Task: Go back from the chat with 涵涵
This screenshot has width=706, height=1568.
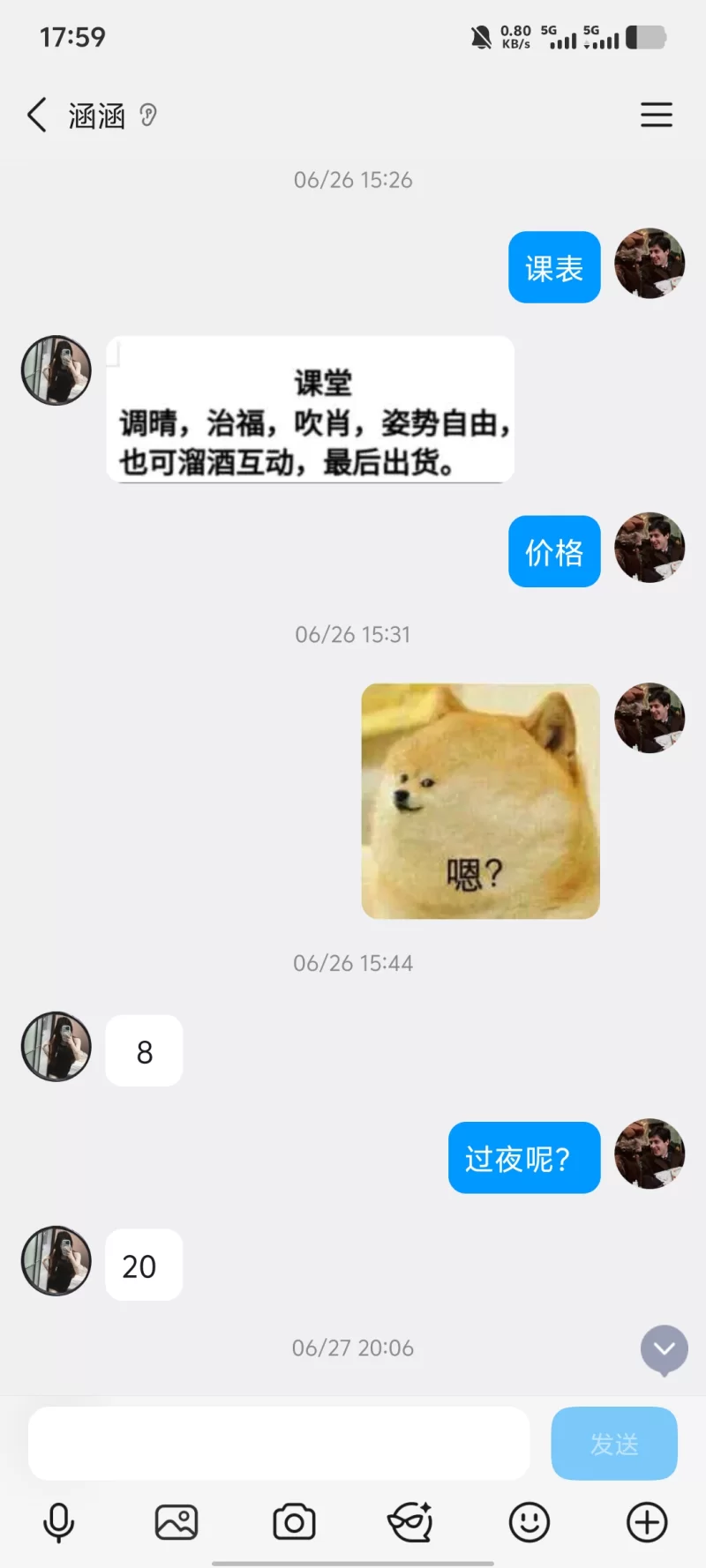Action: pos(37,116)
